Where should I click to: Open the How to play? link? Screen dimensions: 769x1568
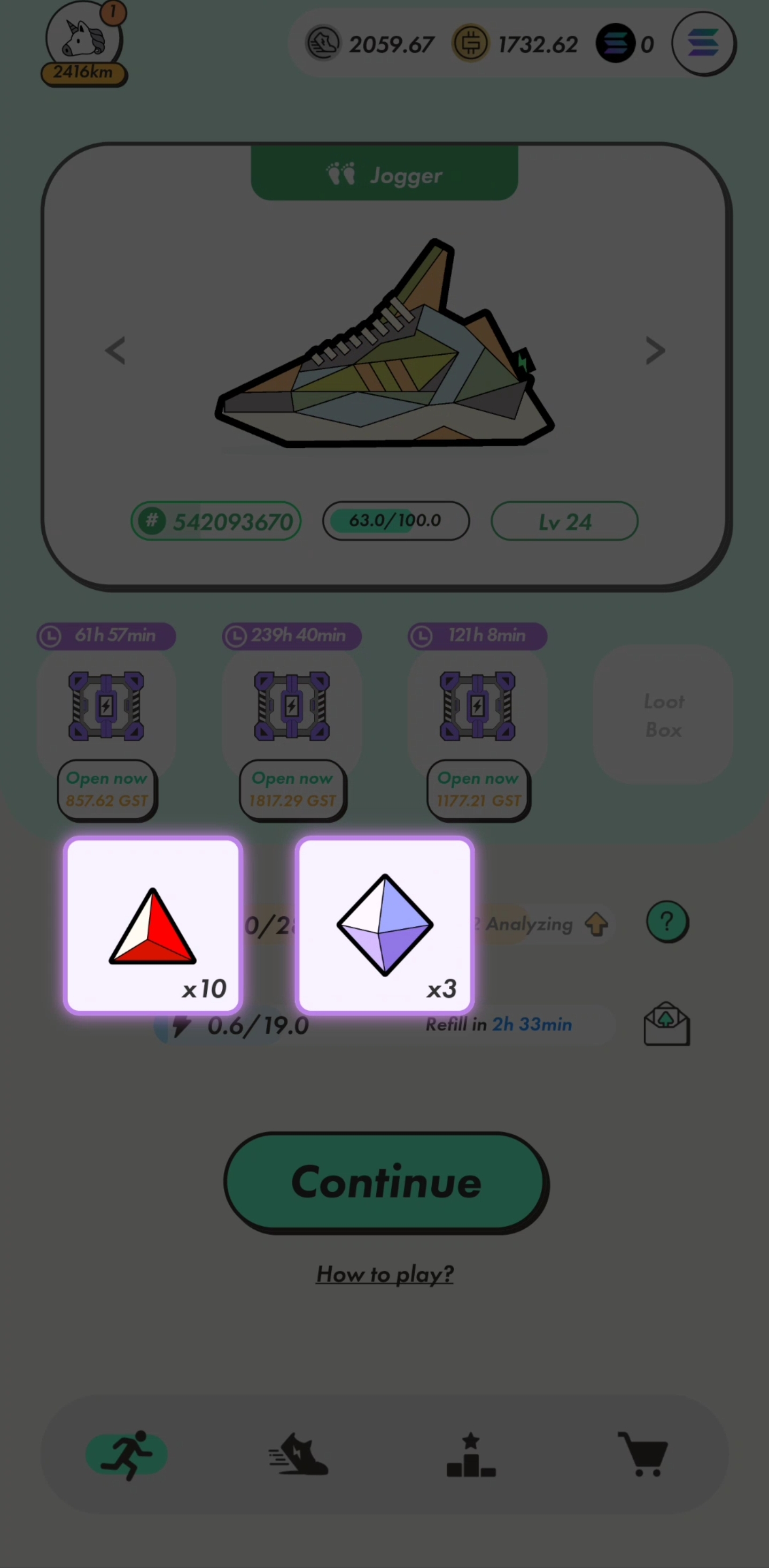(385, 1274)
